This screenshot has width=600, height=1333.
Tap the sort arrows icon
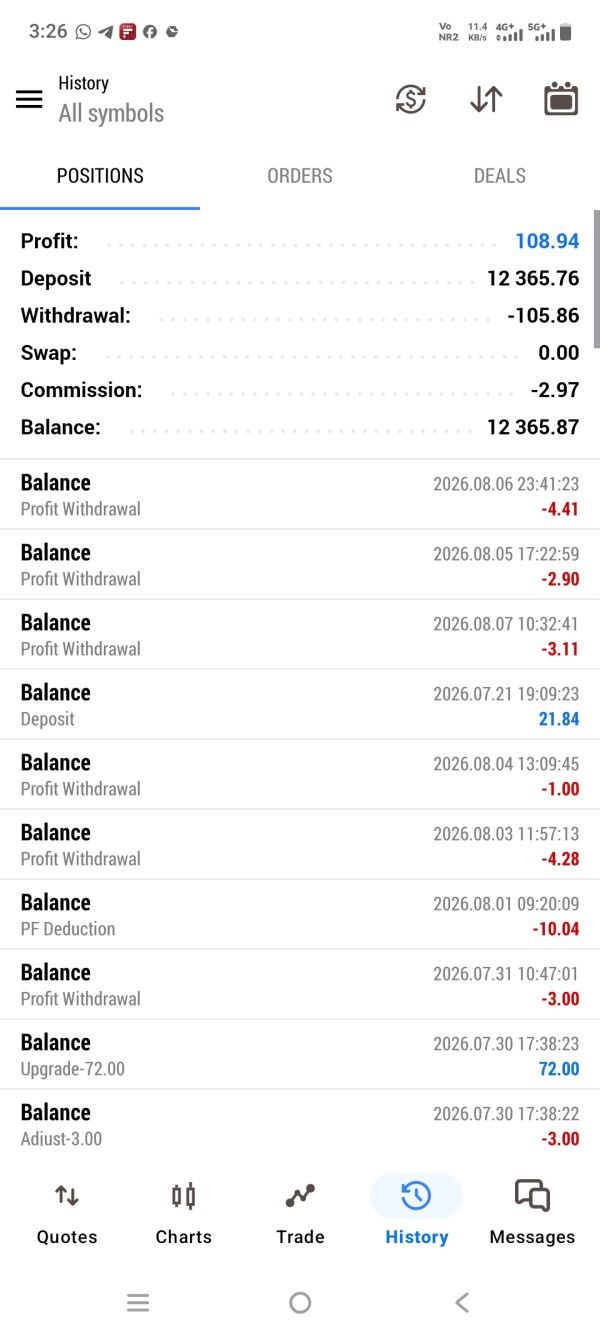[486, 99]
